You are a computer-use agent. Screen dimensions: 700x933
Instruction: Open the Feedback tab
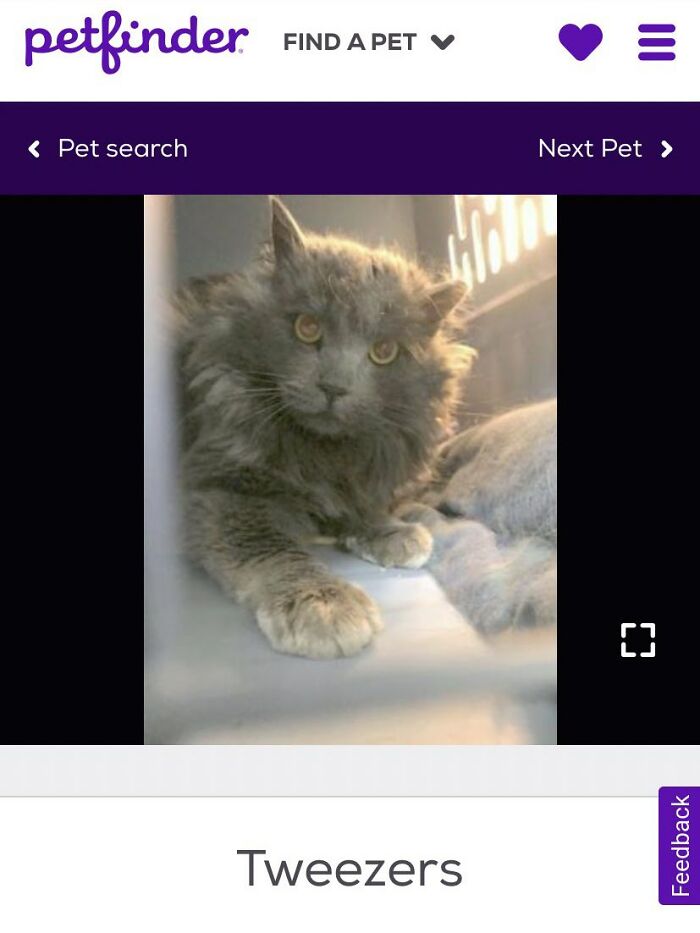click(680, 845)
